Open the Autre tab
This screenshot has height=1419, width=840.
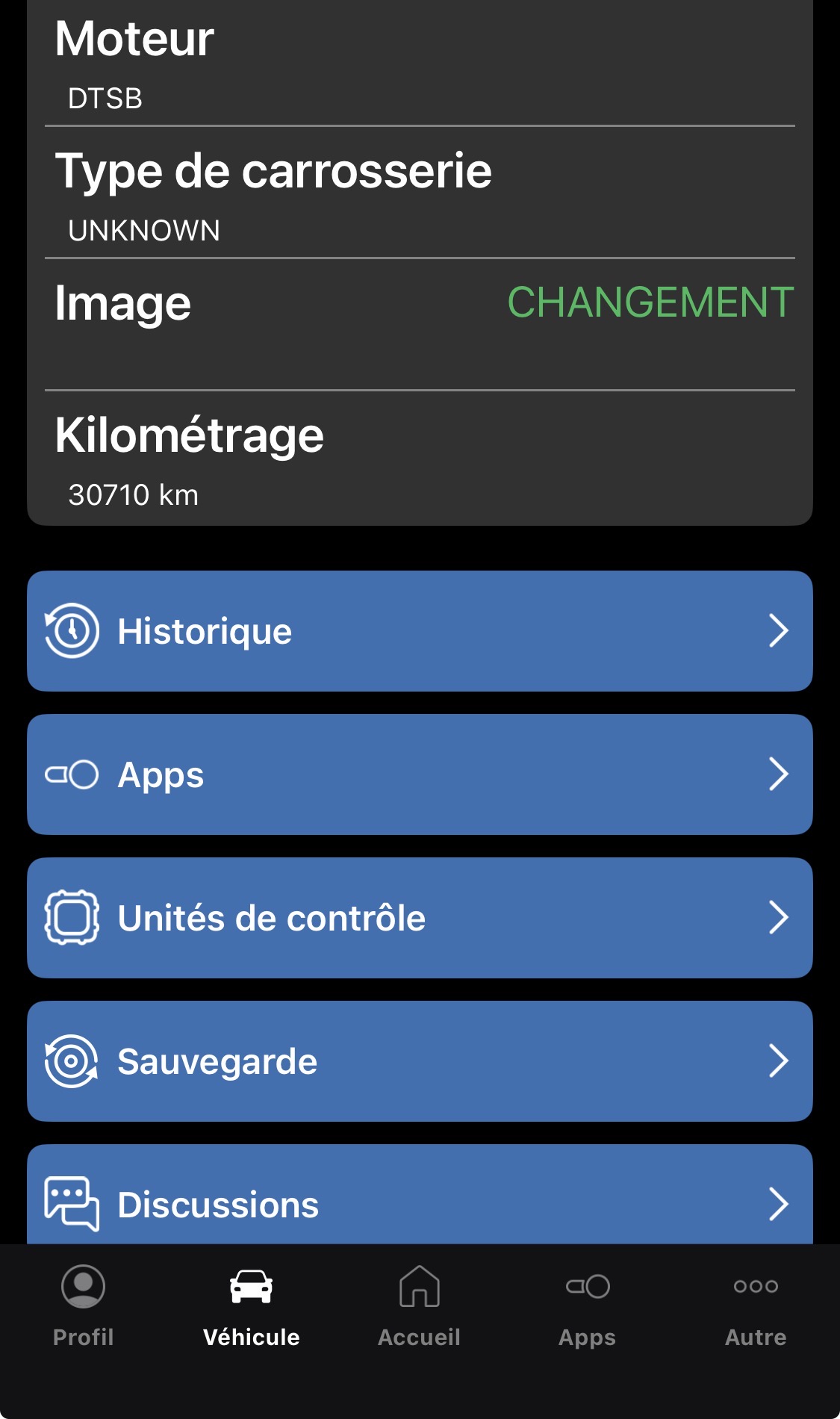[x=756, y=1305]
